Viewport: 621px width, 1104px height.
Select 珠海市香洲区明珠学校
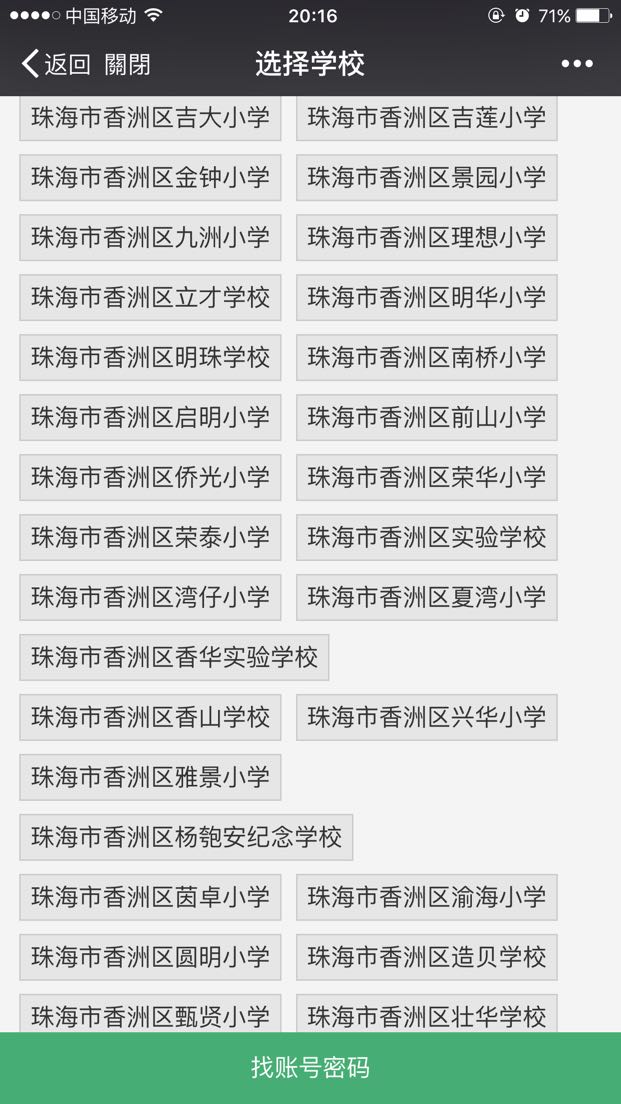tap(150, 357)
